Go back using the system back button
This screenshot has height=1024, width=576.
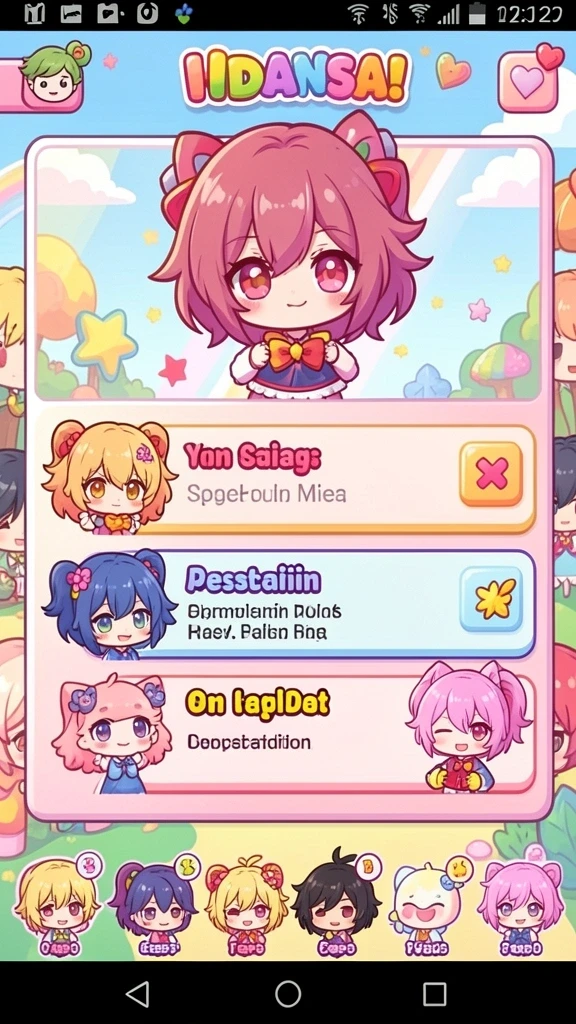(138, 994)
